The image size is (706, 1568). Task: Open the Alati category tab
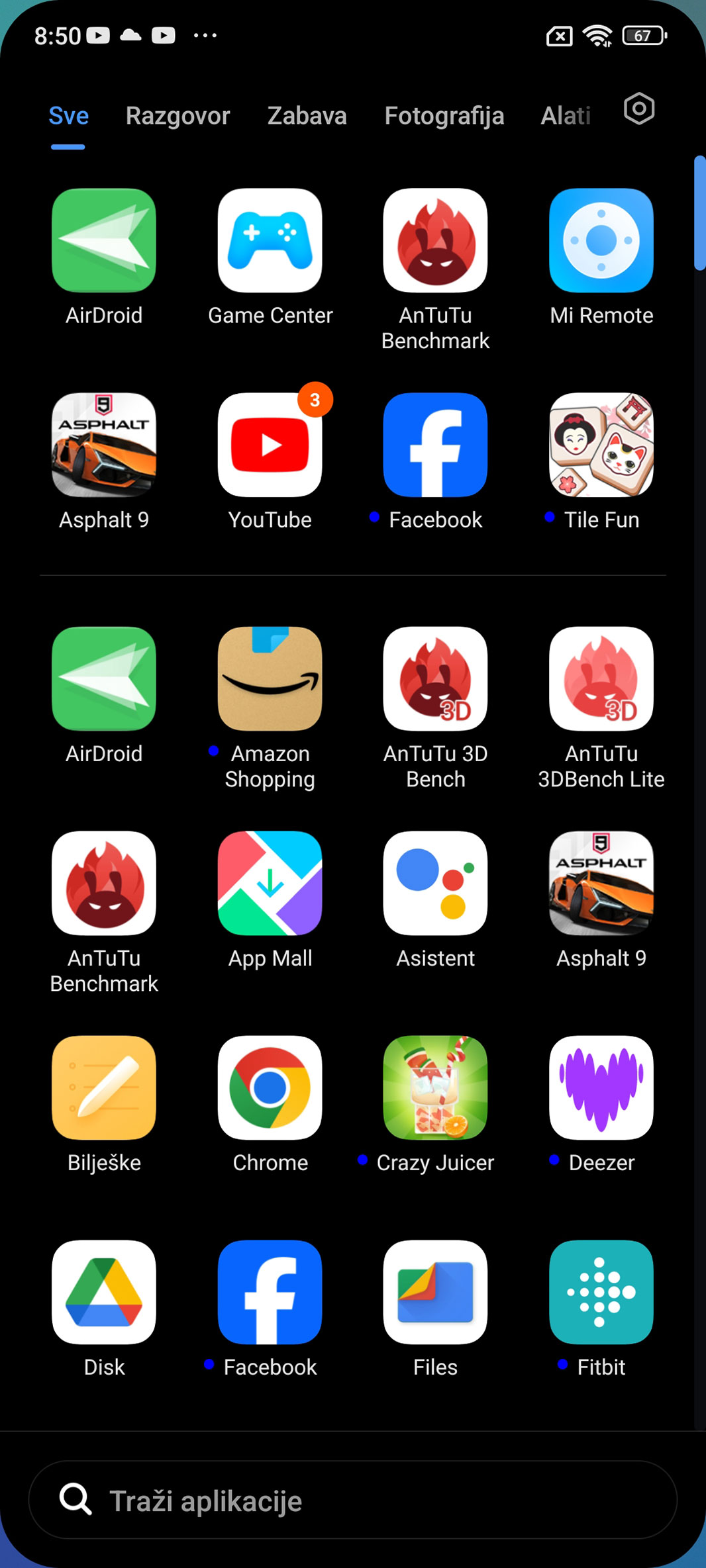tap(565, 116)
